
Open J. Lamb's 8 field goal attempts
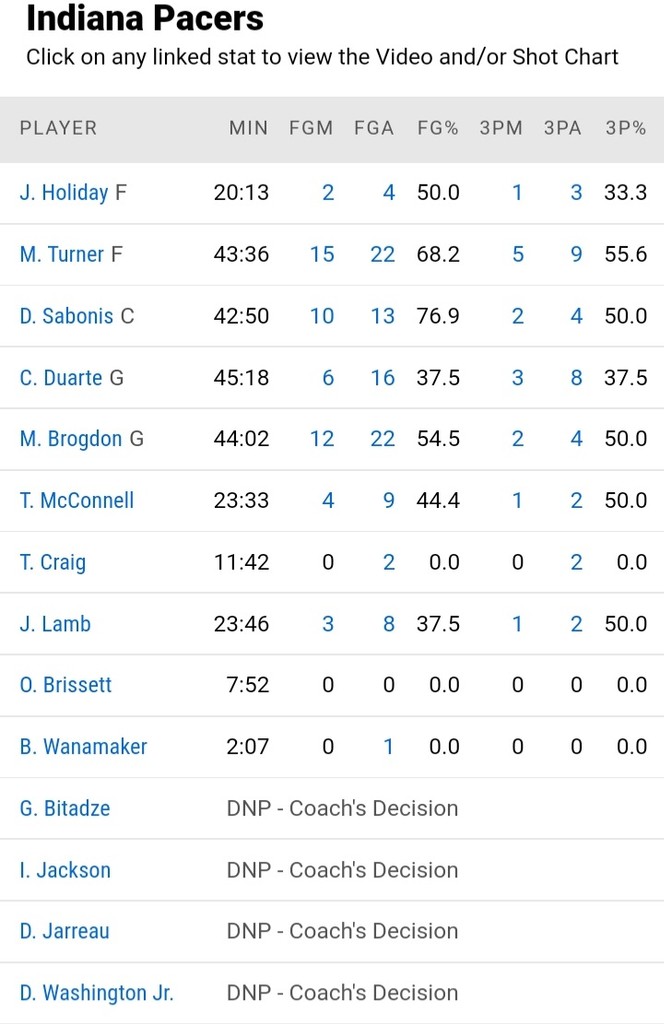point(388,624)
